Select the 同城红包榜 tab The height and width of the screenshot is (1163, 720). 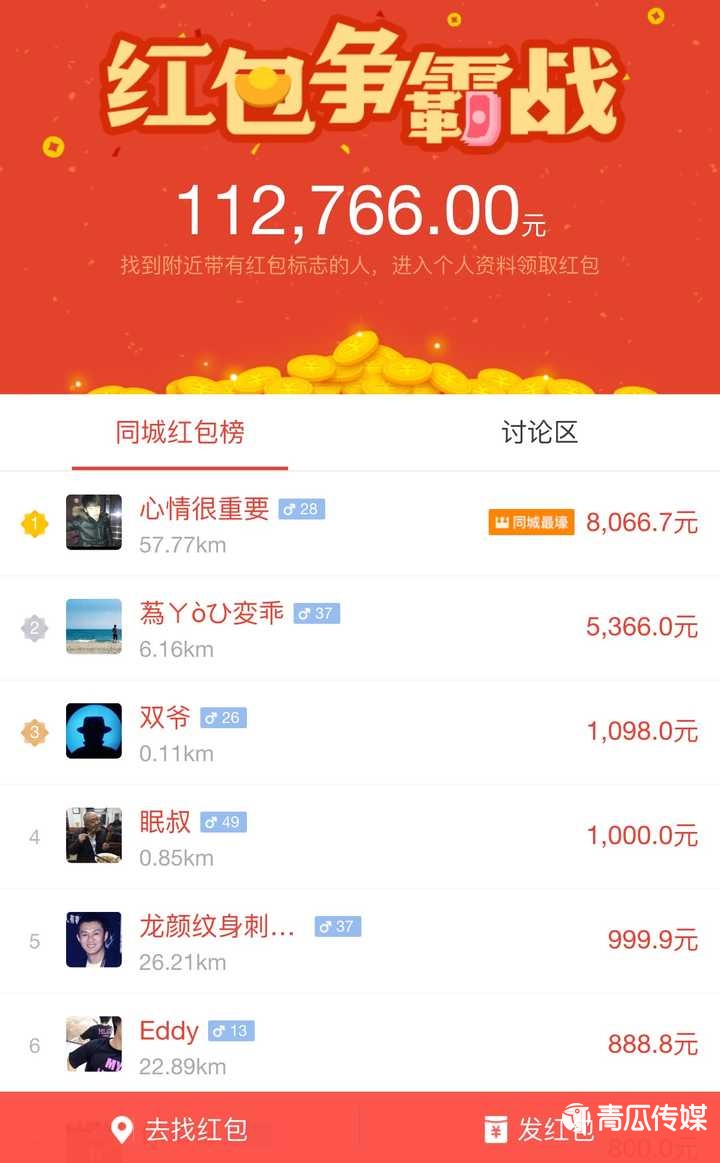(180, 433)
